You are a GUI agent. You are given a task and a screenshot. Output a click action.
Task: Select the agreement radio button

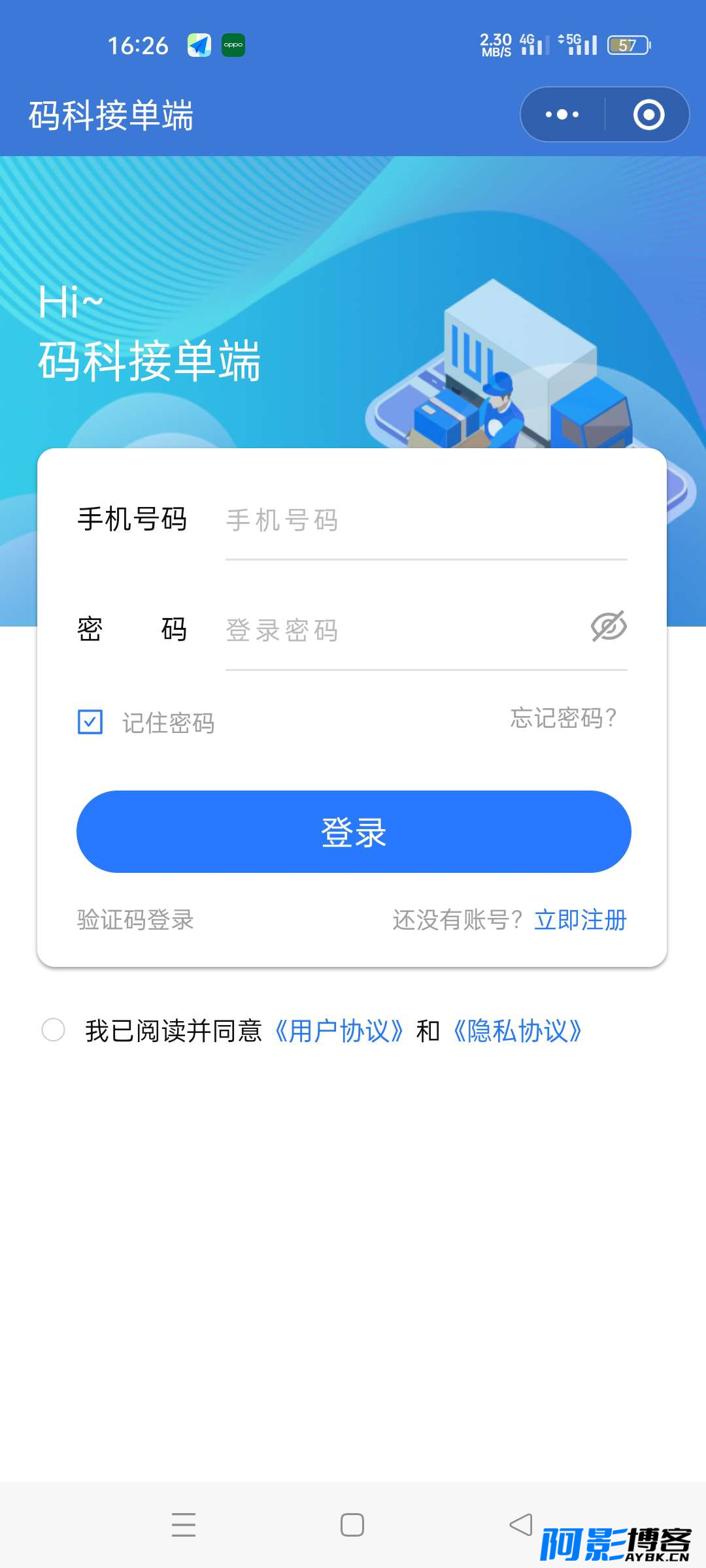(x=53, y=1030)
